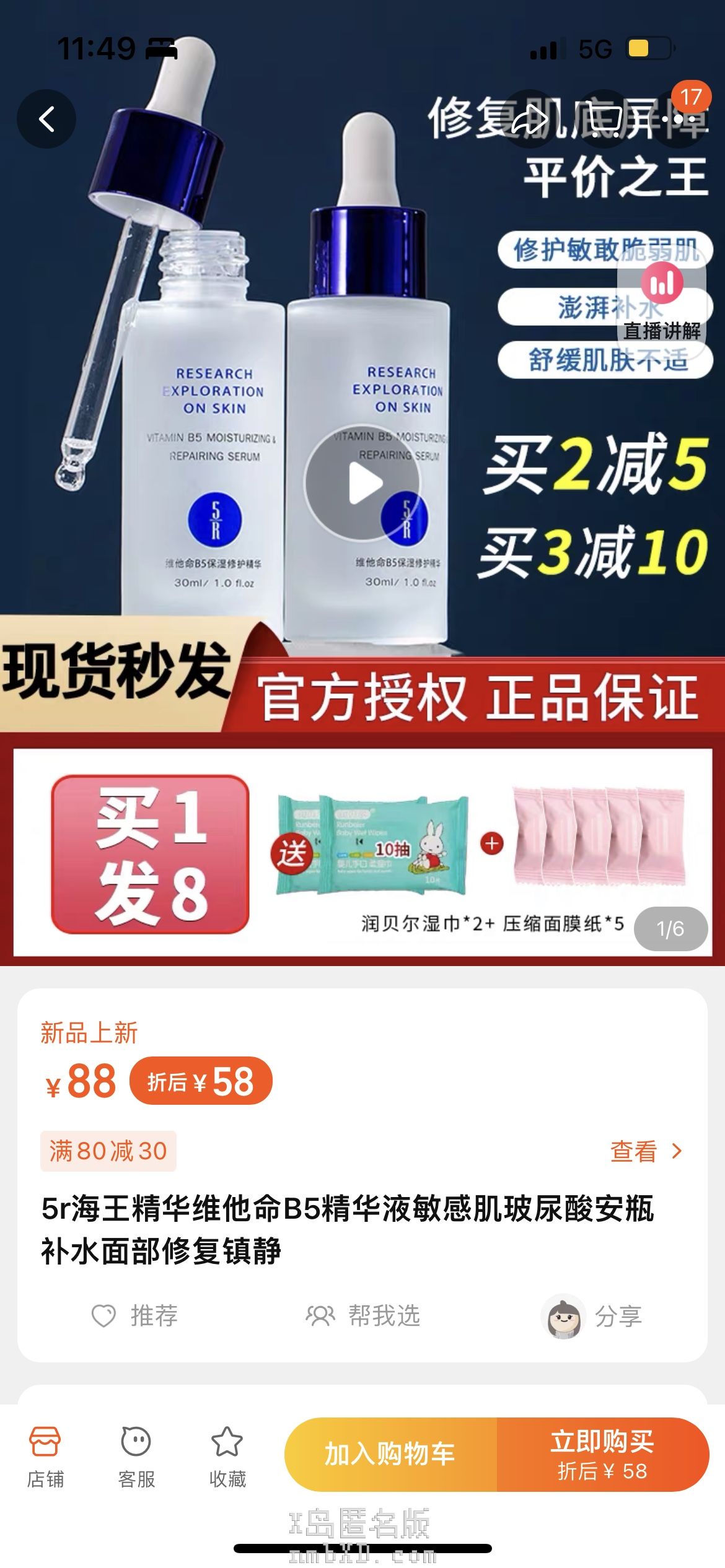The image size is (725, 1568).
Task: Contact 客服 customer service
Action: click(x=136, y=1457)
